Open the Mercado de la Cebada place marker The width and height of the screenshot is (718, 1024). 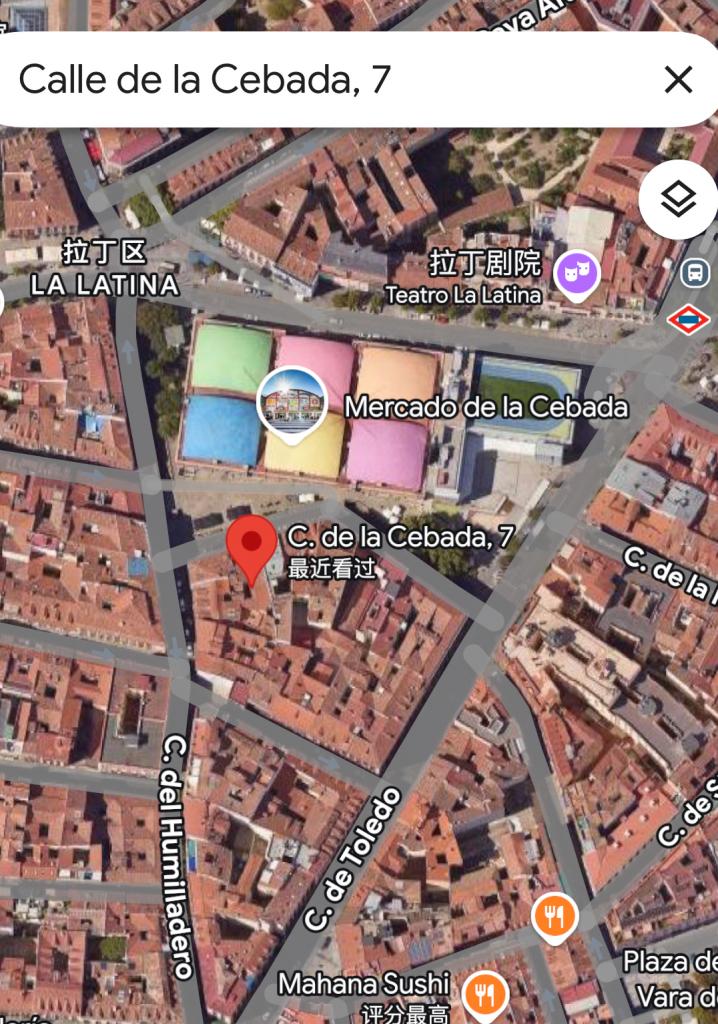[292, 402]
